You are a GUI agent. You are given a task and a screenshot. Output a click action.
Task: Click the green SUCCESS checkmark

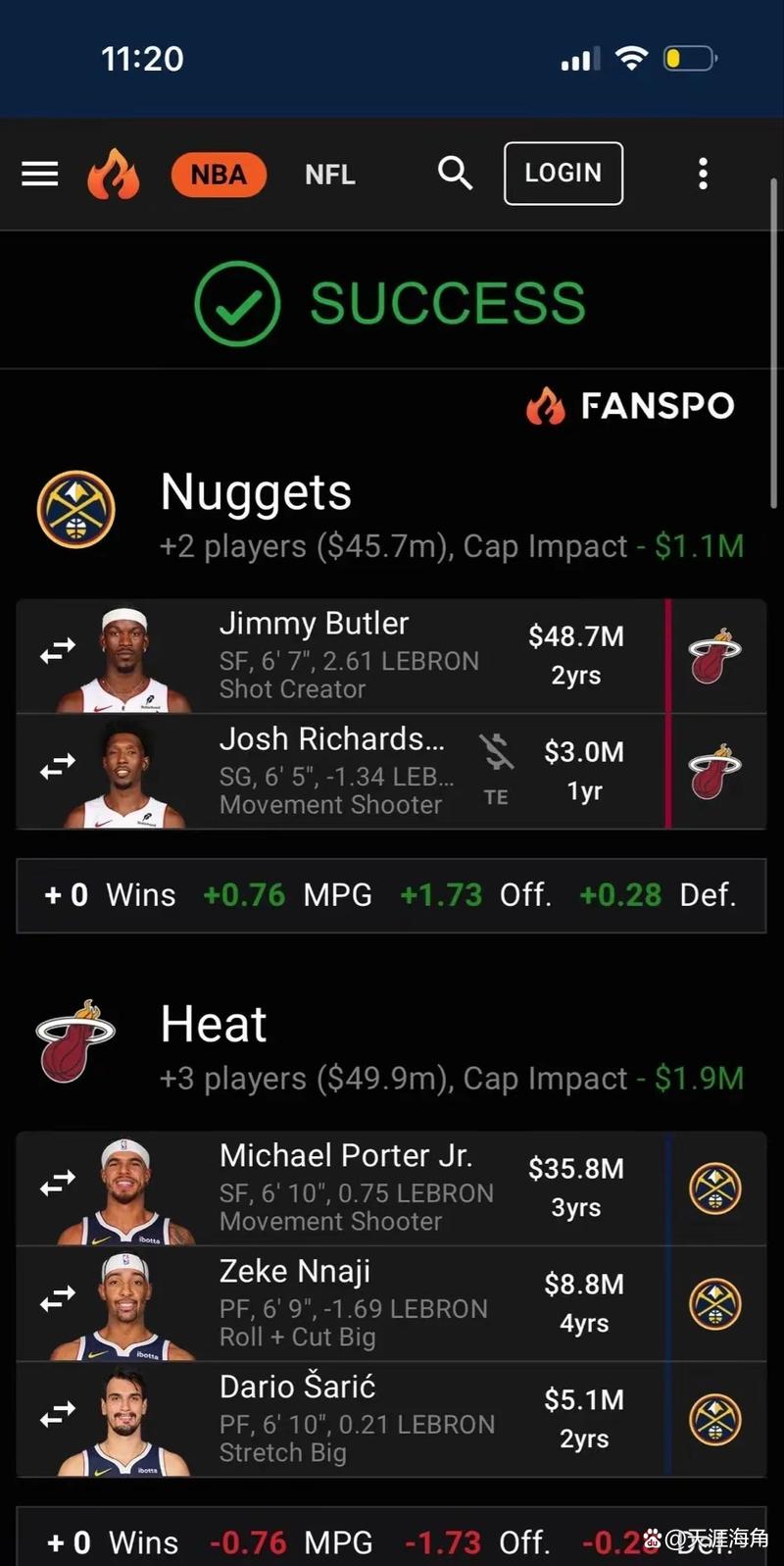coord(237,302)
